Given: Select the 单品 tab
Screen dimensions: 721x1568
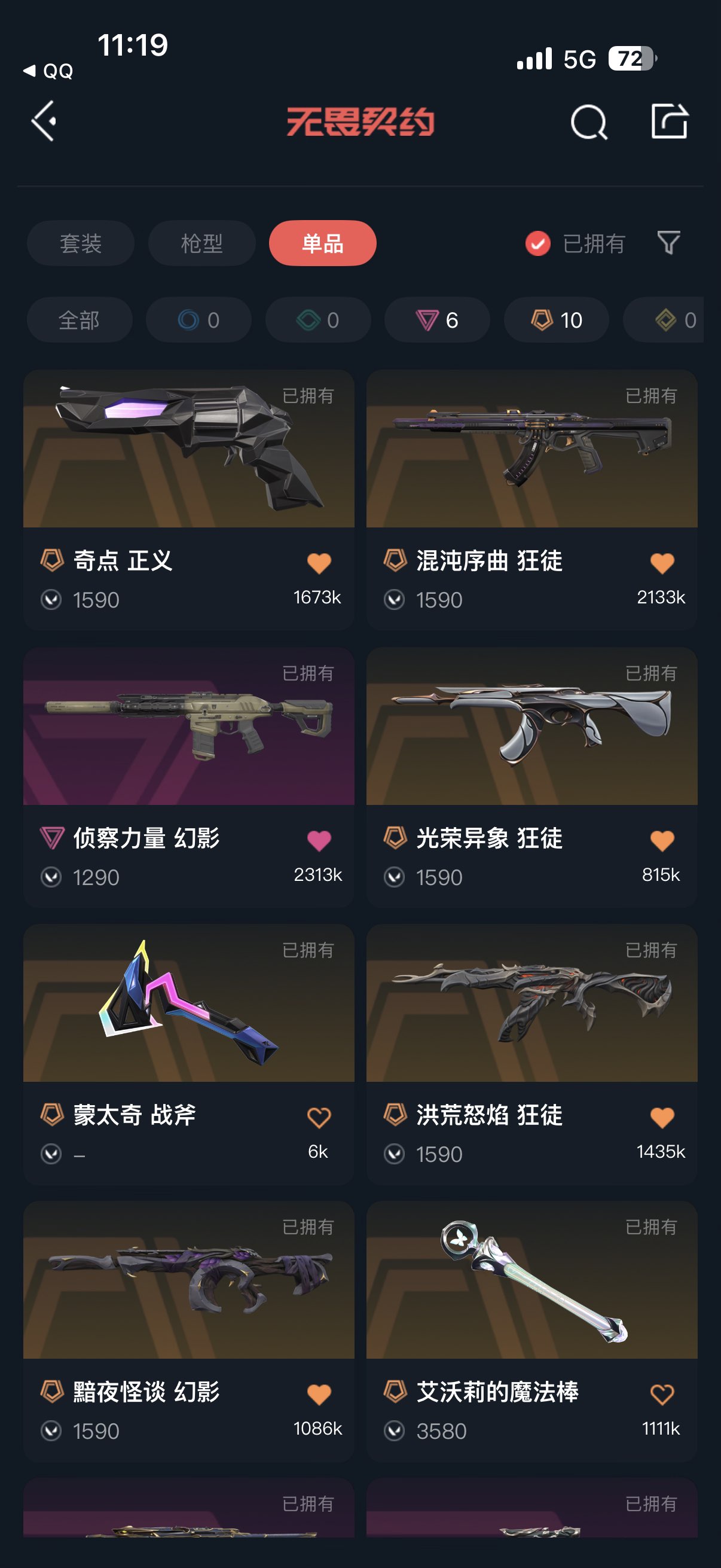Looking at the screenshot, I should click(x=322, y=243).
